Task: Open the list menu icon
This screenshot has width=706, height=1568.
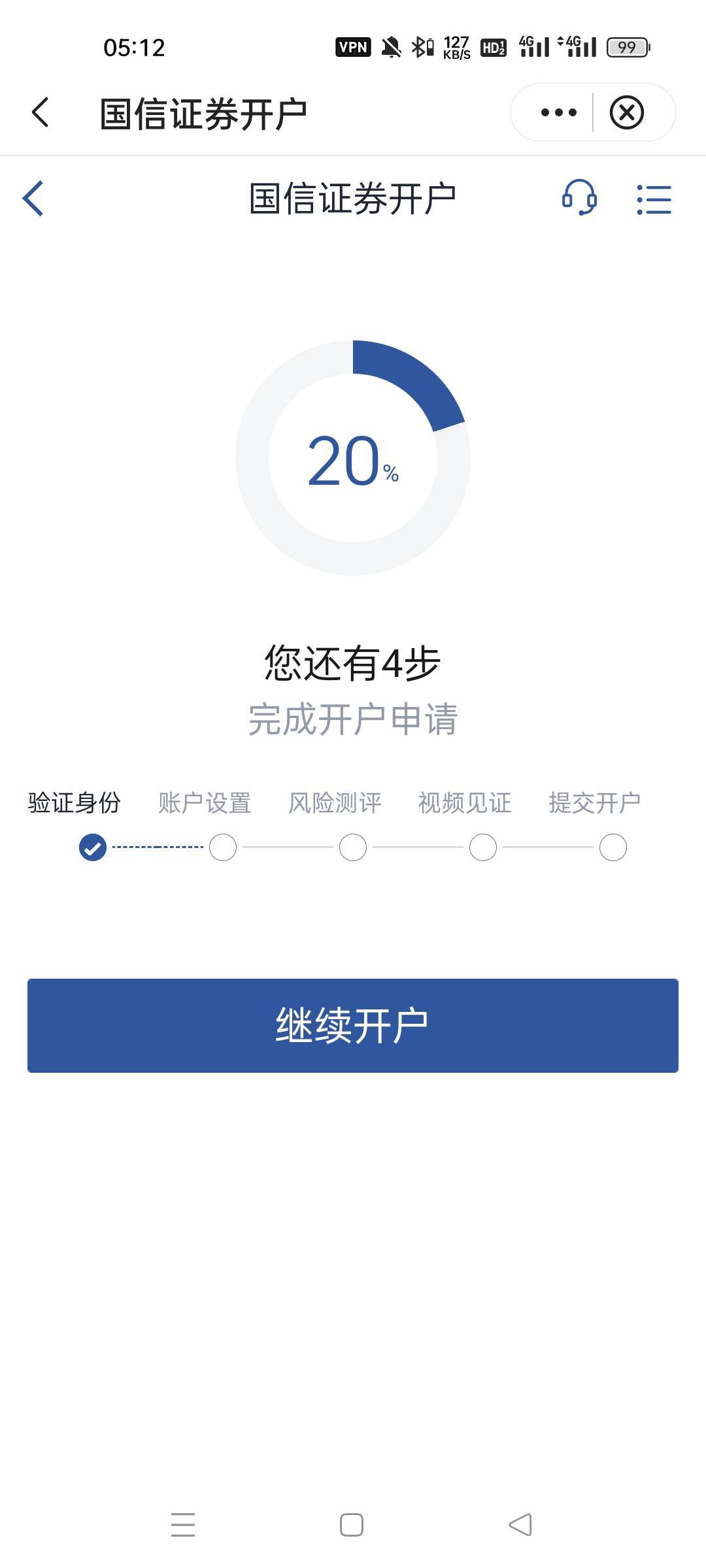Action: coord(654,199)
